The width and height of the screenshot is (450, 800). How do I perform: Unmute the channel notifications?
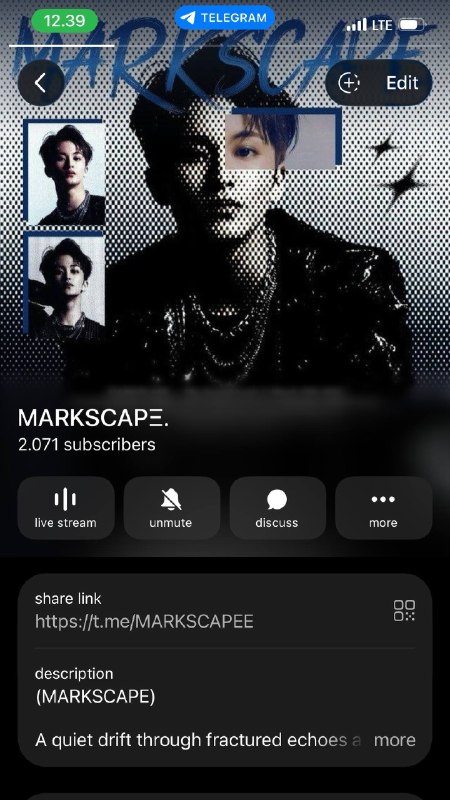pyautogui.click(x=171, y=508)
